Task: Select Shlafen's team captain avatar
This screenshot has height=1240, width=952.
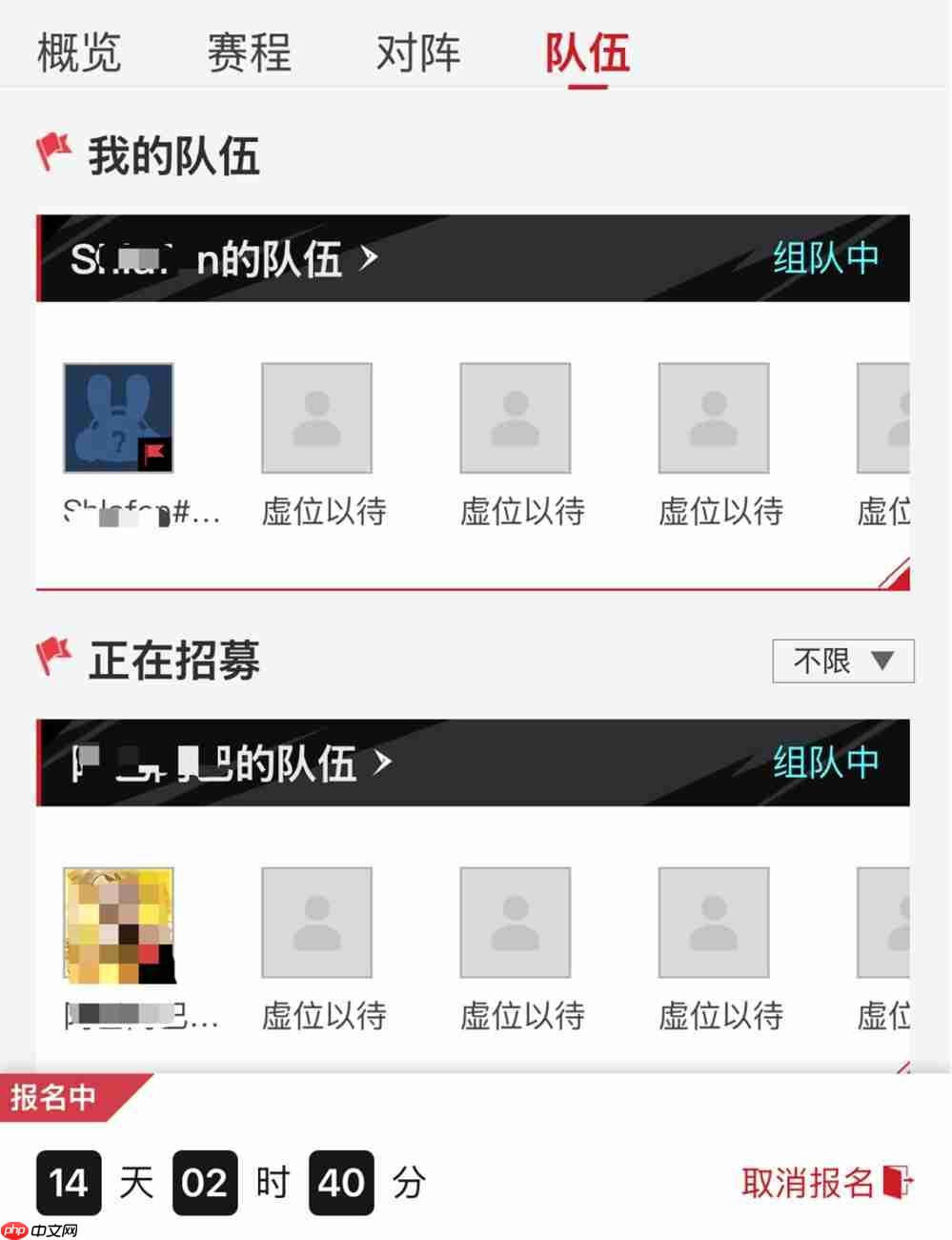Action: (117, 417)
